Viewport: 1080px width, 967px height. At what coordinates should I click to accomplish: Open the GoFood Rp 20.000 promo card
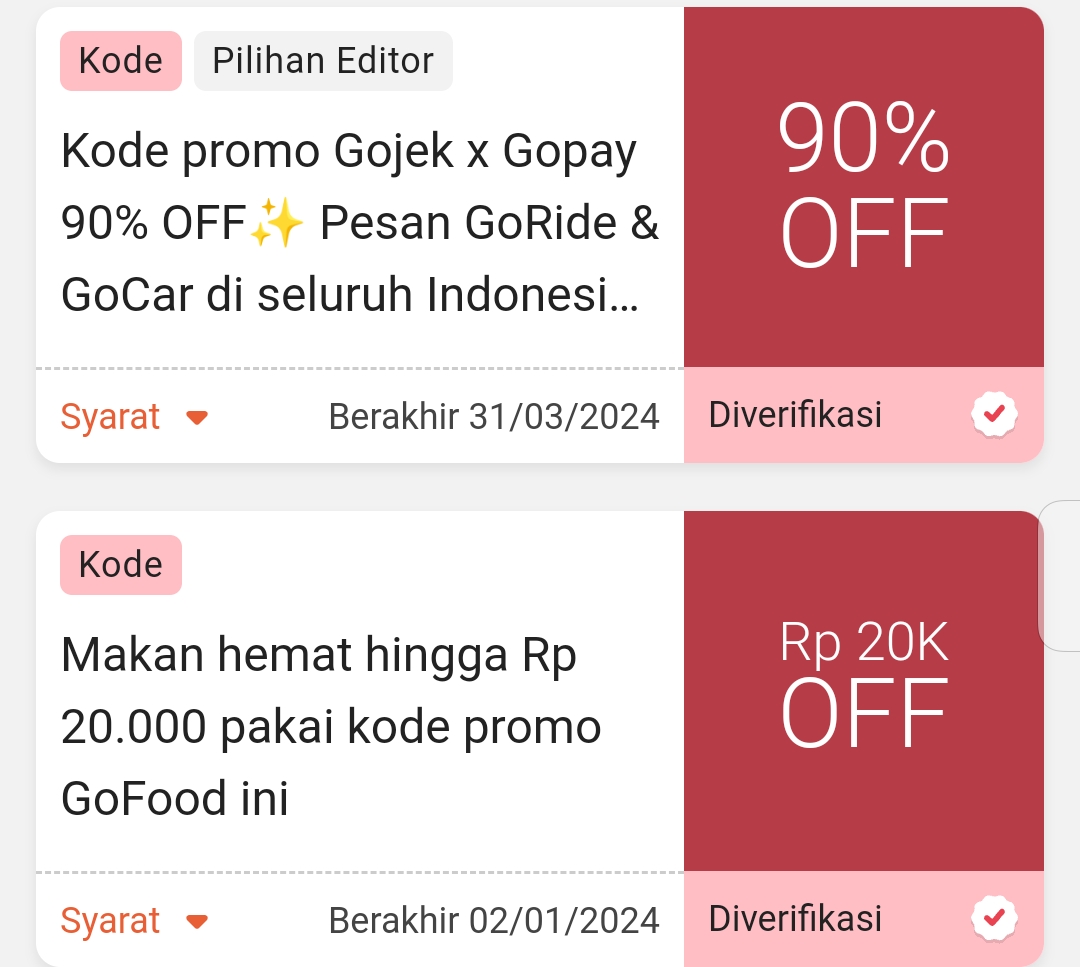pos(330,726)
